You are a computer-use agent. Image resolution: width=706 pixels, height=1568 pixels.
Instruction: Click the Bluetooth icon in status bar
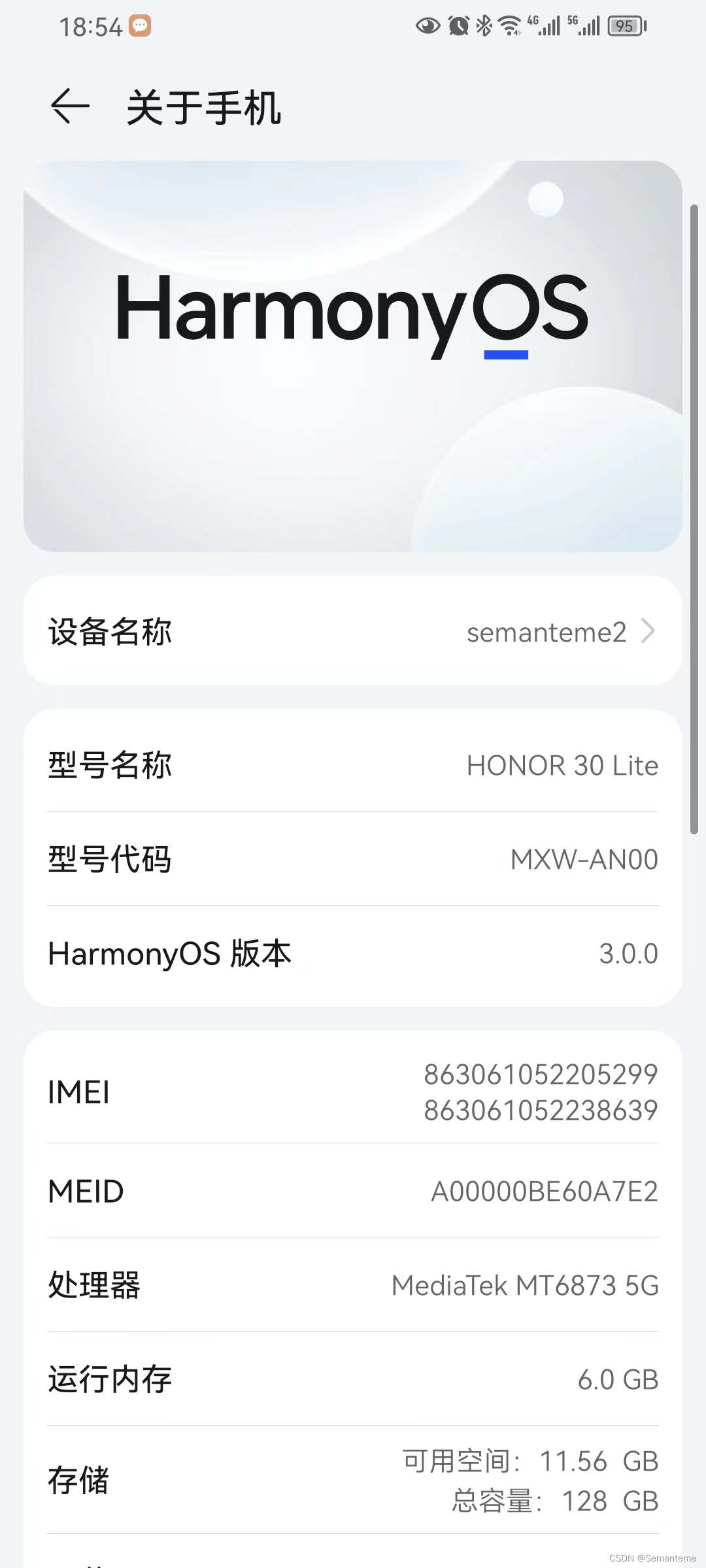click(x=484, y=26)
